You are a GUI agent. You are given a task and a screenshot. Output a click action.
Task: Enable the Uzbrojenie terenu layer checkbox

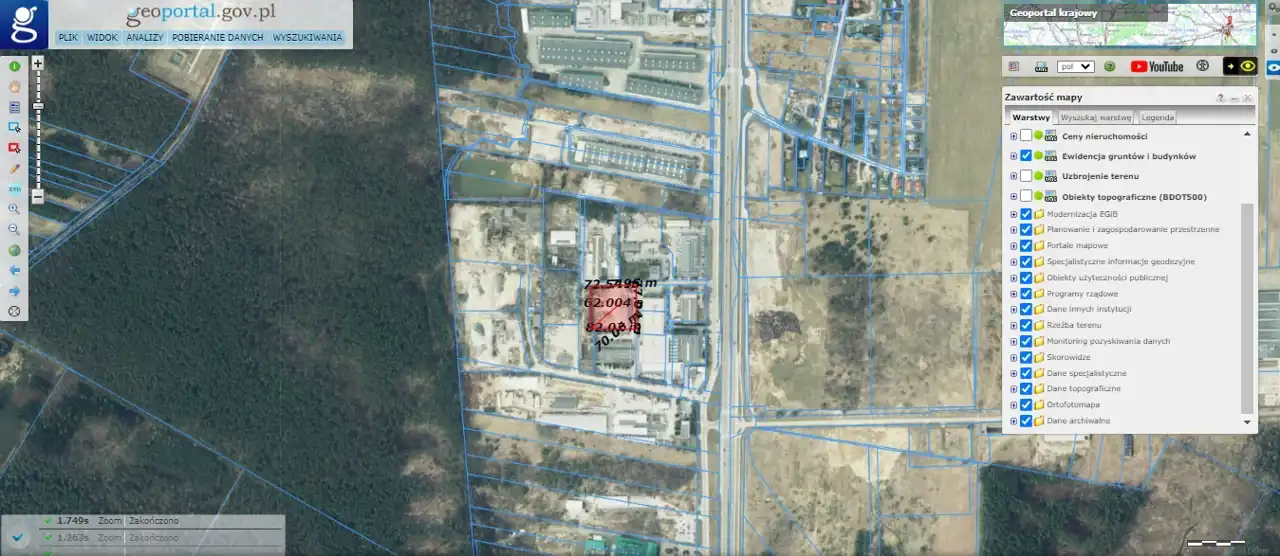[1026, 176]
